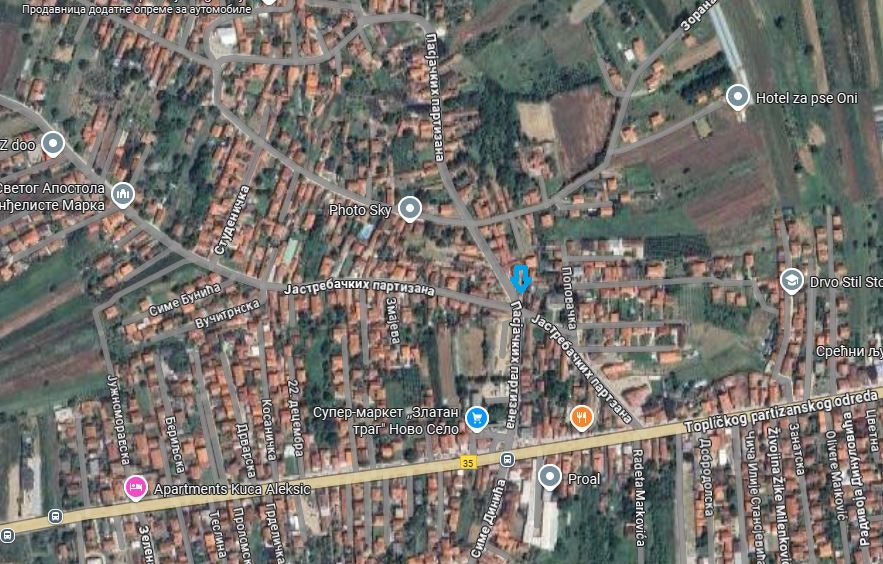Open the Proal location marker
The image size is (883, 564).
550,477
